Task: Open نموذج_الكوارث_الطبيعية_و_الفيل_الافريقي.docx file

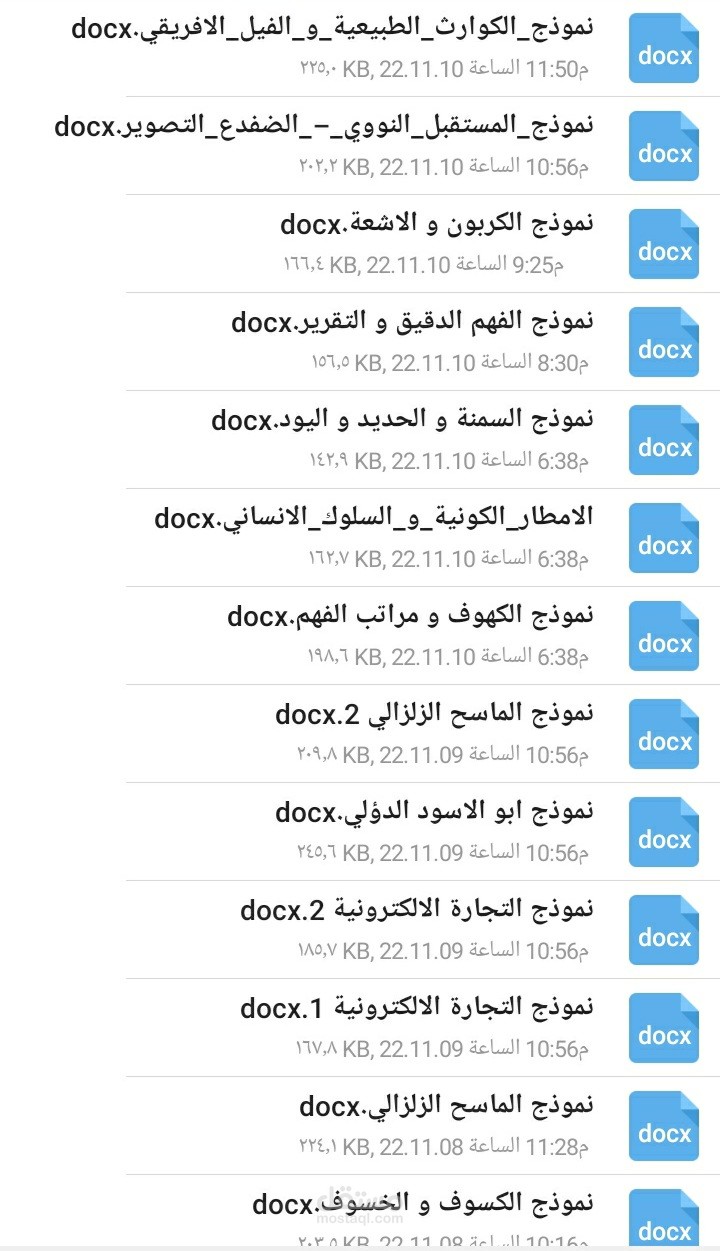Action: pos(360,49)
